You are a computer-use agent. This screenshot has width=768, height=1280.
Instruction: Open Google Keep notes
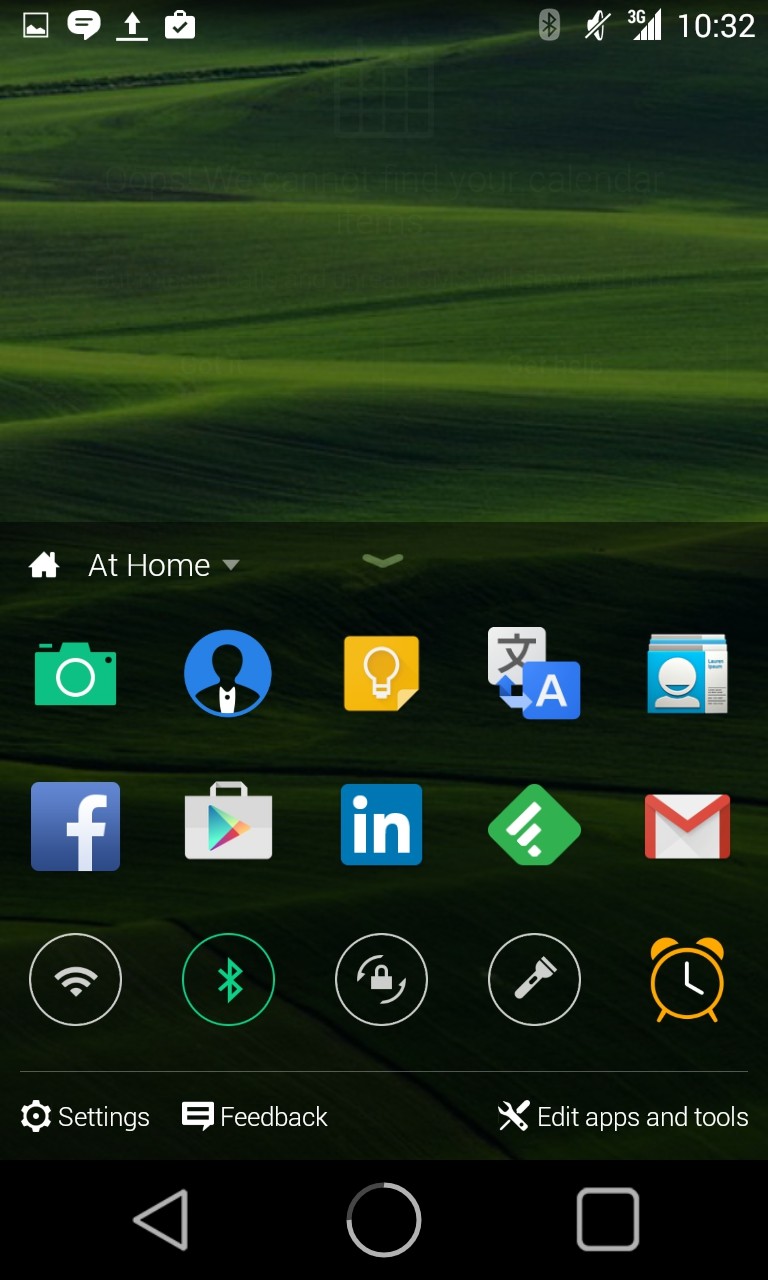(381, 673)
